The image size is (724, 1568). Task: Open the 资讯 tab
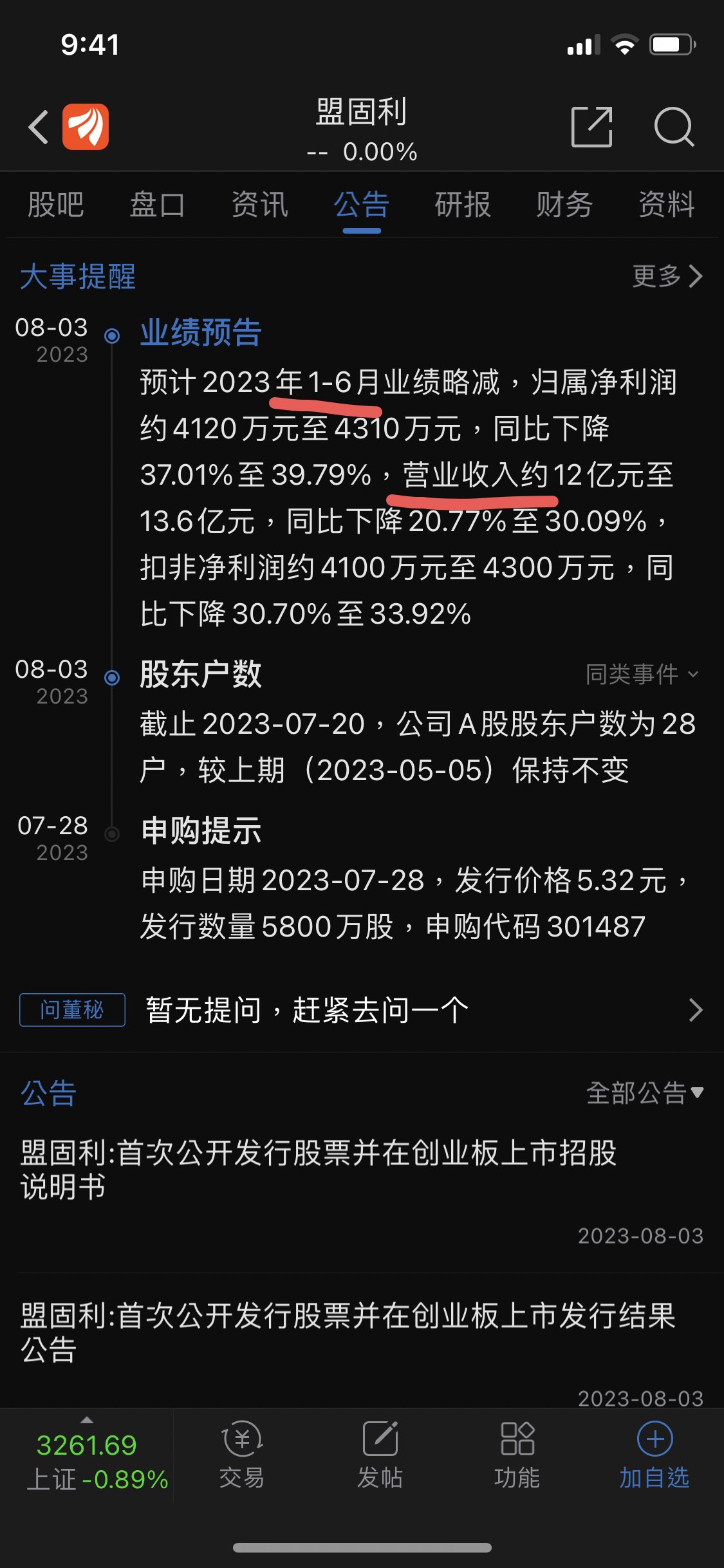[259, 205]
